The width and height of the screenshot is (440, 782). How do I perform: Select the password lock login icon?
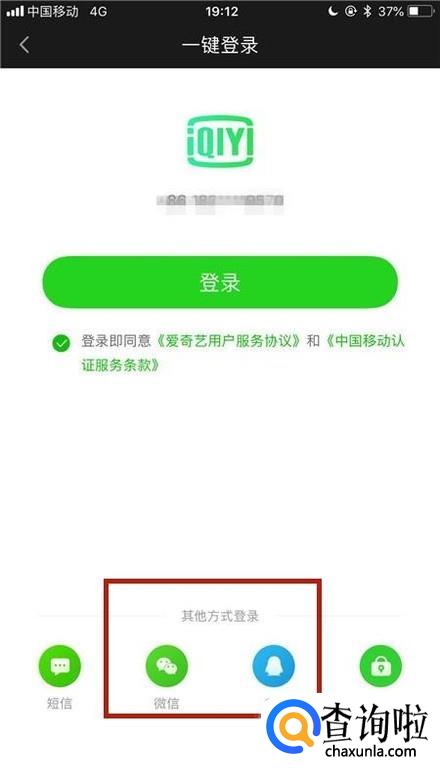(x=381, y=666)
